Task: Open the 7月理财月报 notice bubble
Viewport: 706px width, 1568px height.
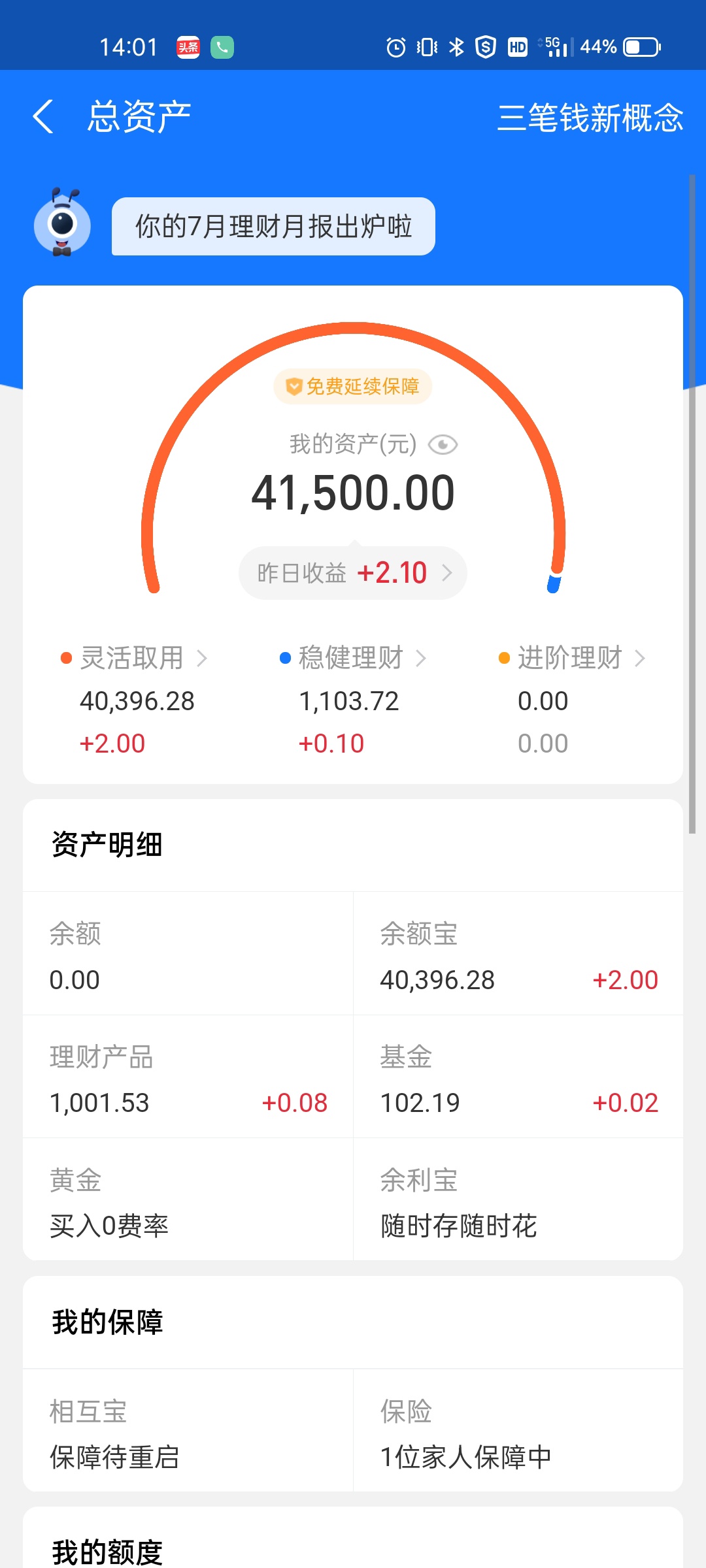Action: click(x=273, y=227)
